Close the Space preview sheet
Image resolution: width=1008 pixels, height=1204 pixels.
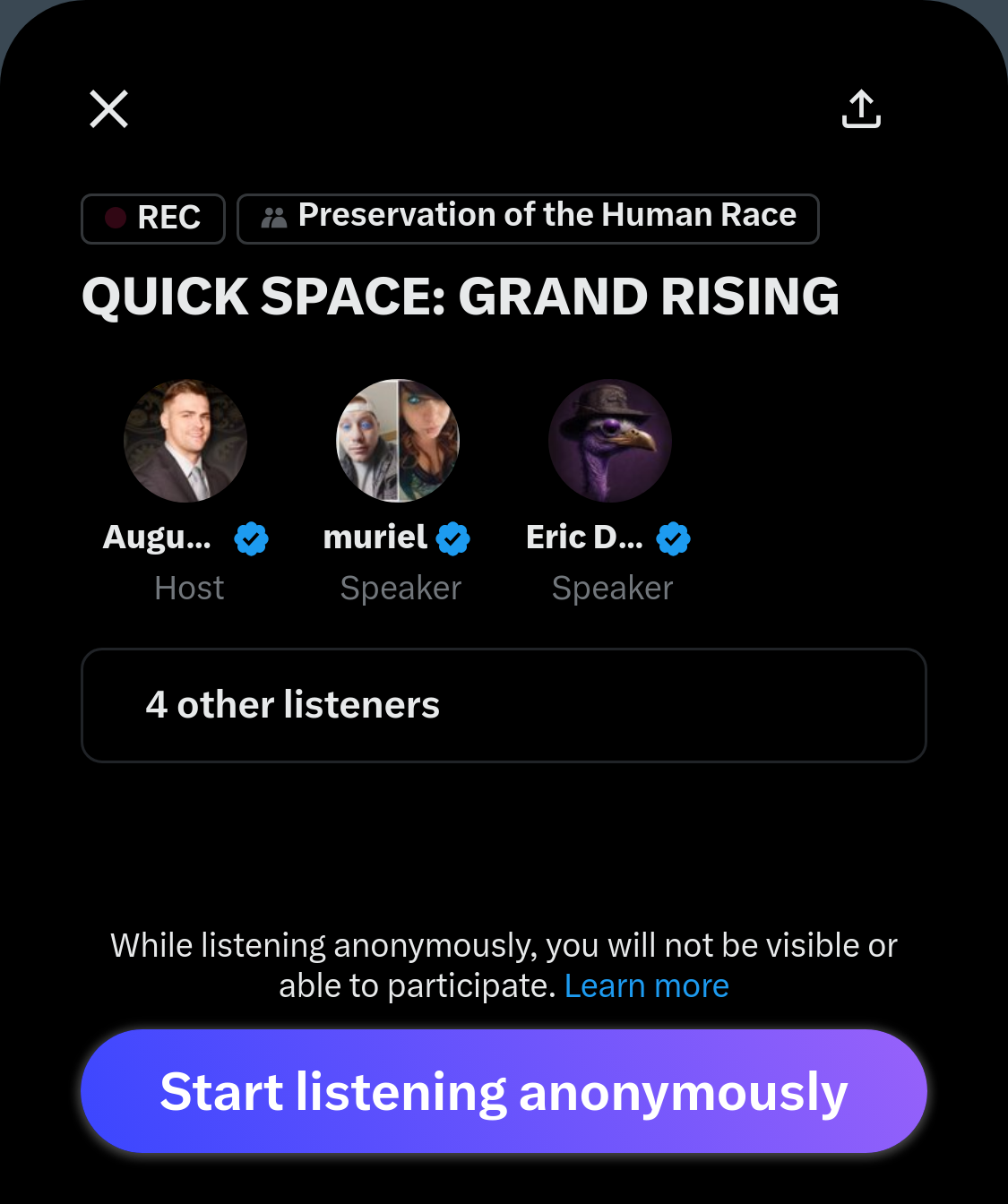109,109
